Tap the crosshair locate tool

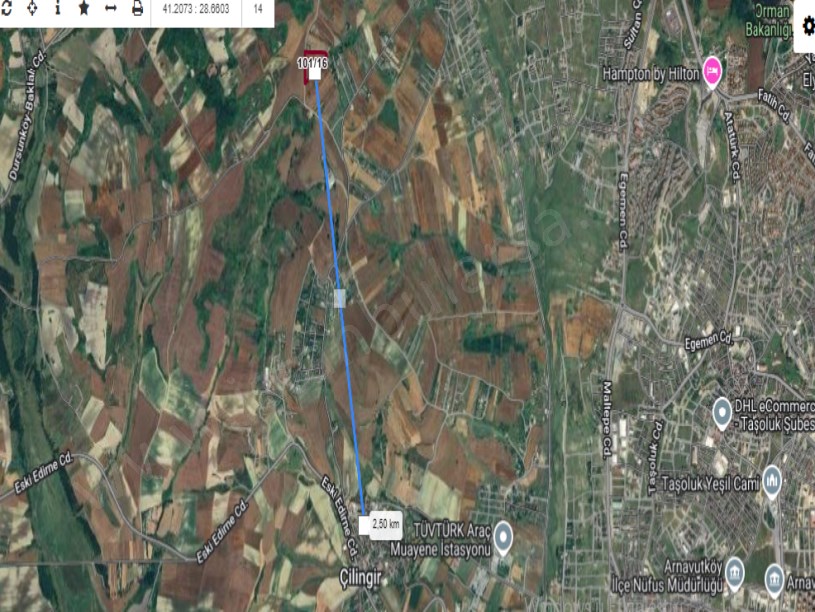[x=31, y=8]
